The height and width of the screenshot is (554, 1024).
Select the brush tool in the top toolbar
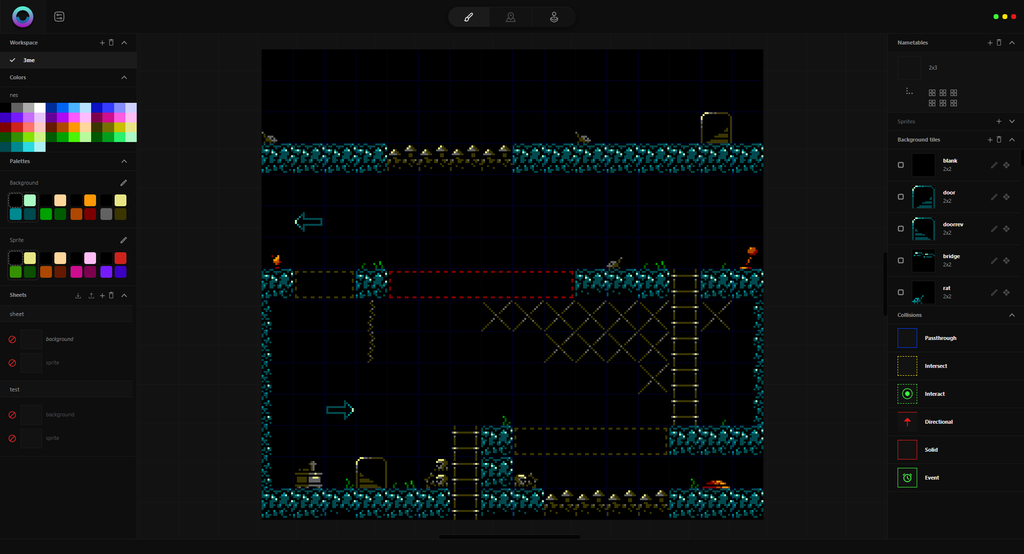click(468, 17)
